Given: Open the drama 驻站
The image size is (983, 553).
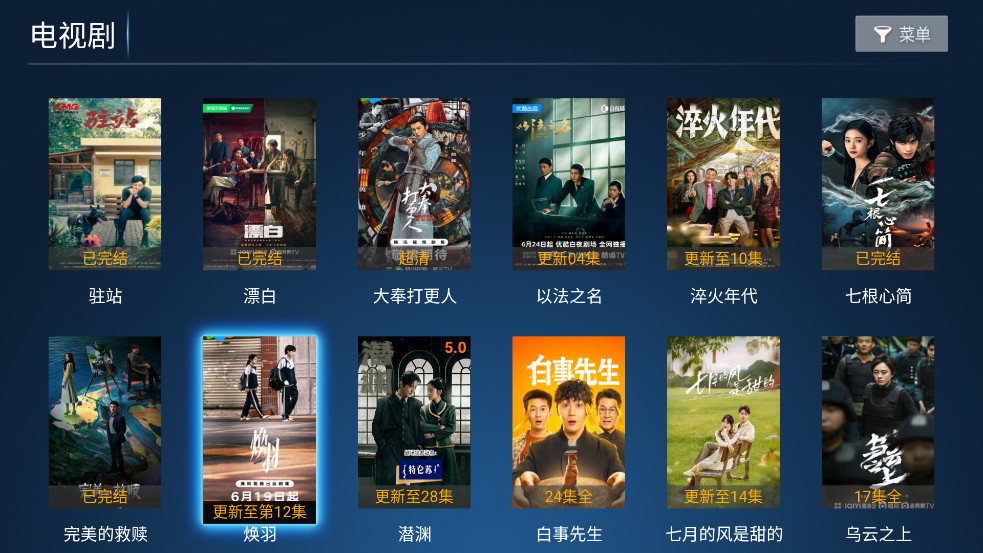Looking at the screenshot, I should tap(105, 185).
